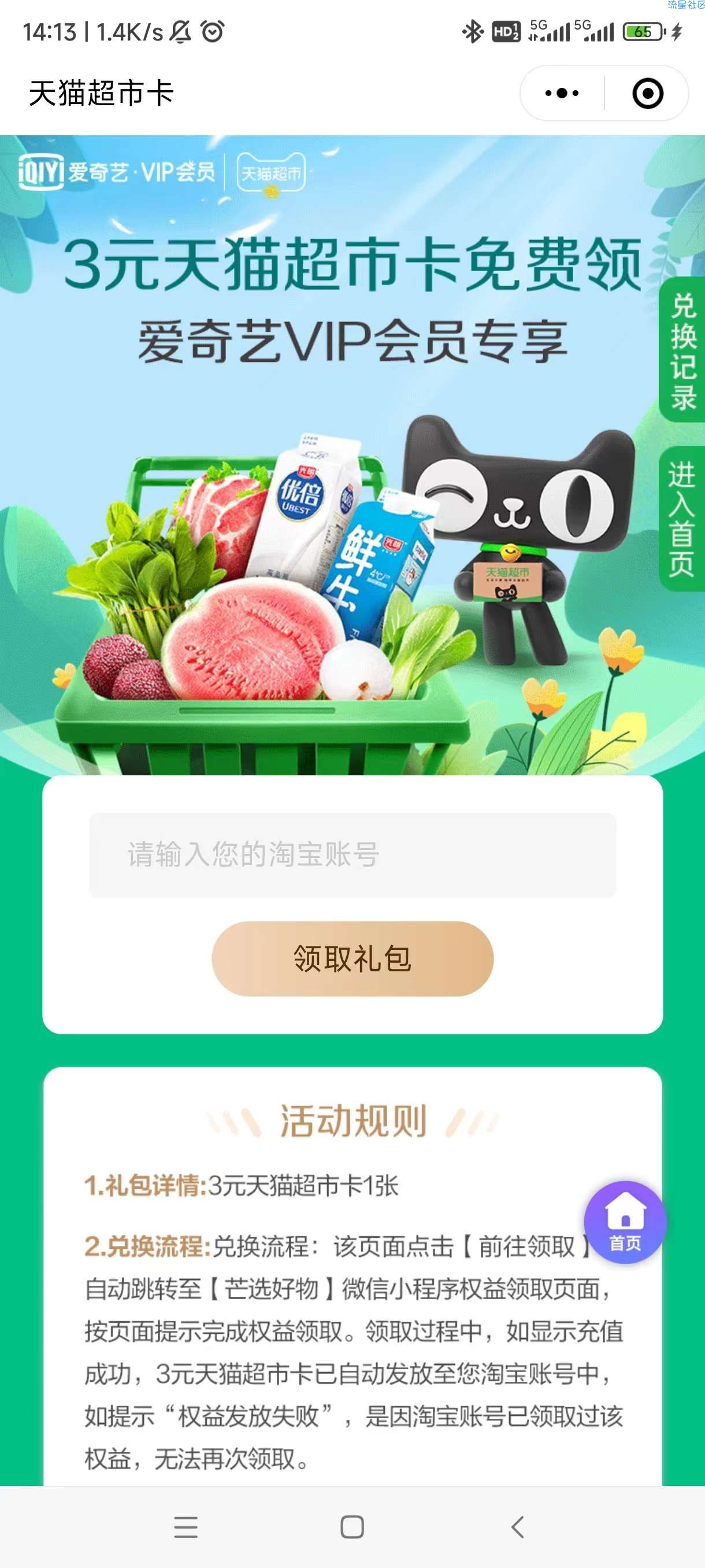Open the mini program more-options menu
705x1568 pixels.
click(x=562, y=94)
